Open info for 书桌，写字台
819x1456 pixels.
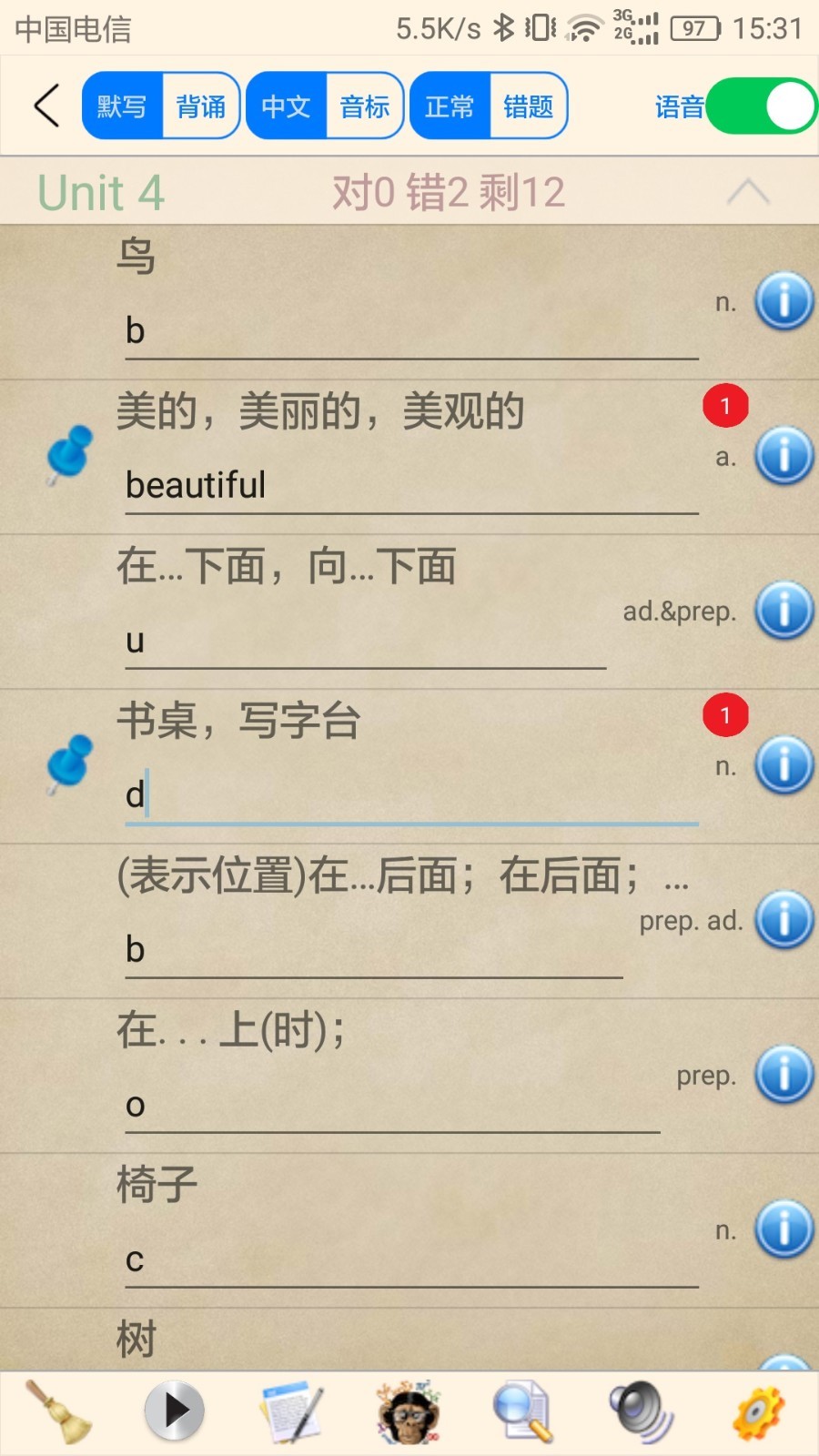pos(784,765)
